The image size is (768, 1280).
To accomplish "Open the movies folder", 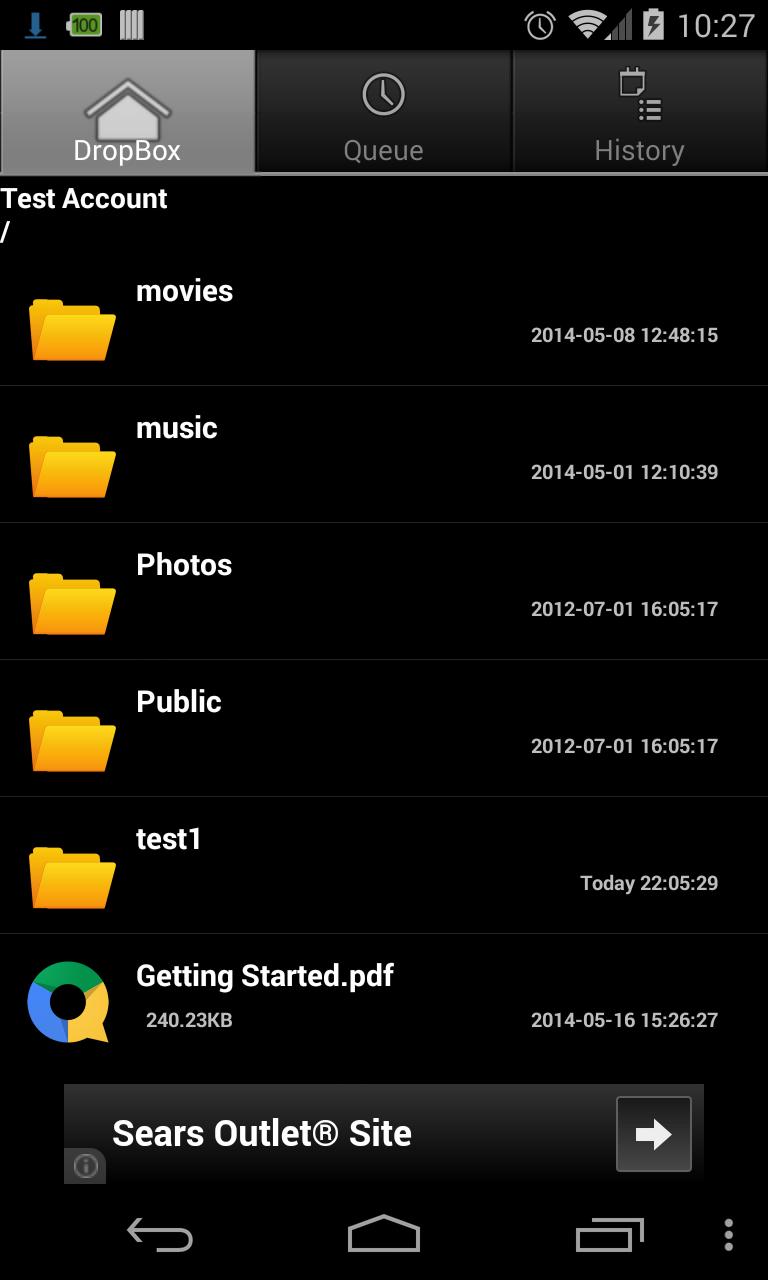I will pyautogui.click(x=384, y=318).
